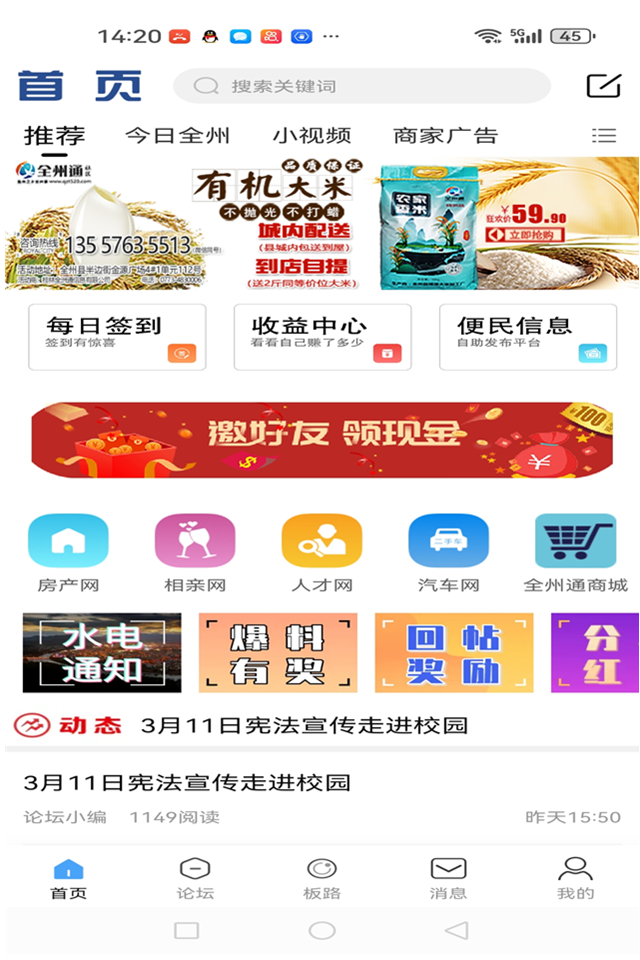This screenshot has width=640, height=960.
Task: Open the 商家广告 tab
Action: pyautogui.click(x=445, y=136)
